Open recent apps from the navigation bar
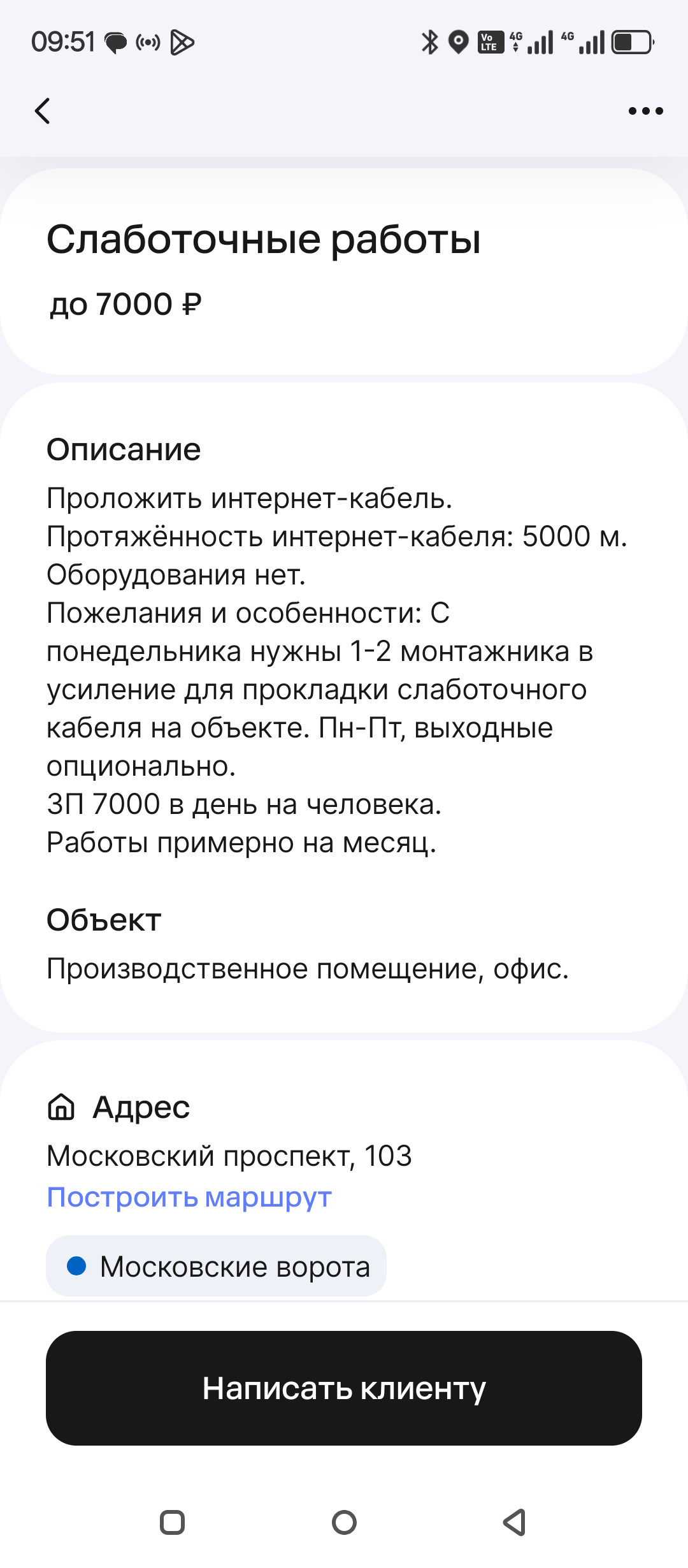 pos(172,1523)
